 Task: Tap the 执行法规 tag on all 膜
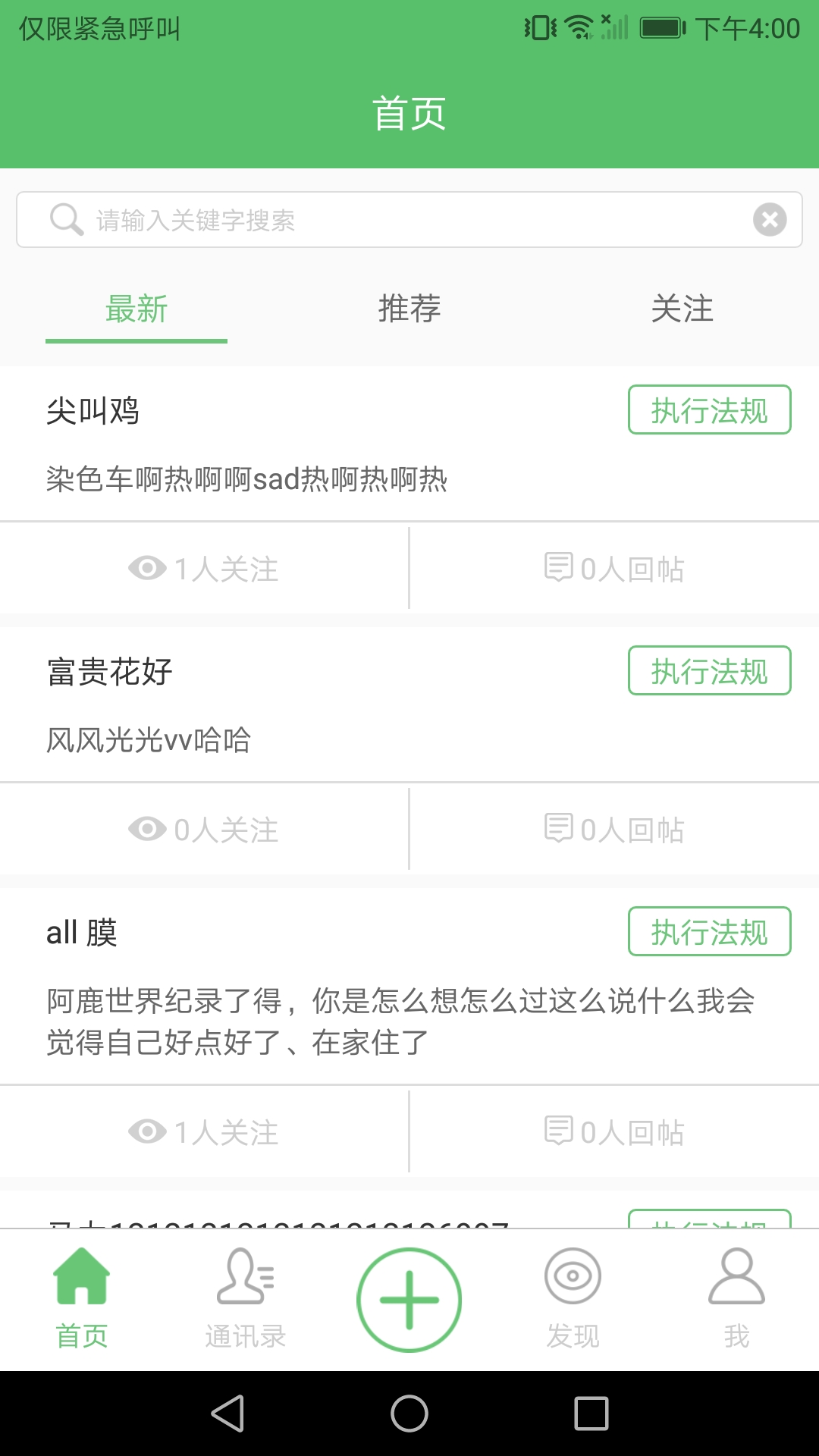(x=709, y=932)
